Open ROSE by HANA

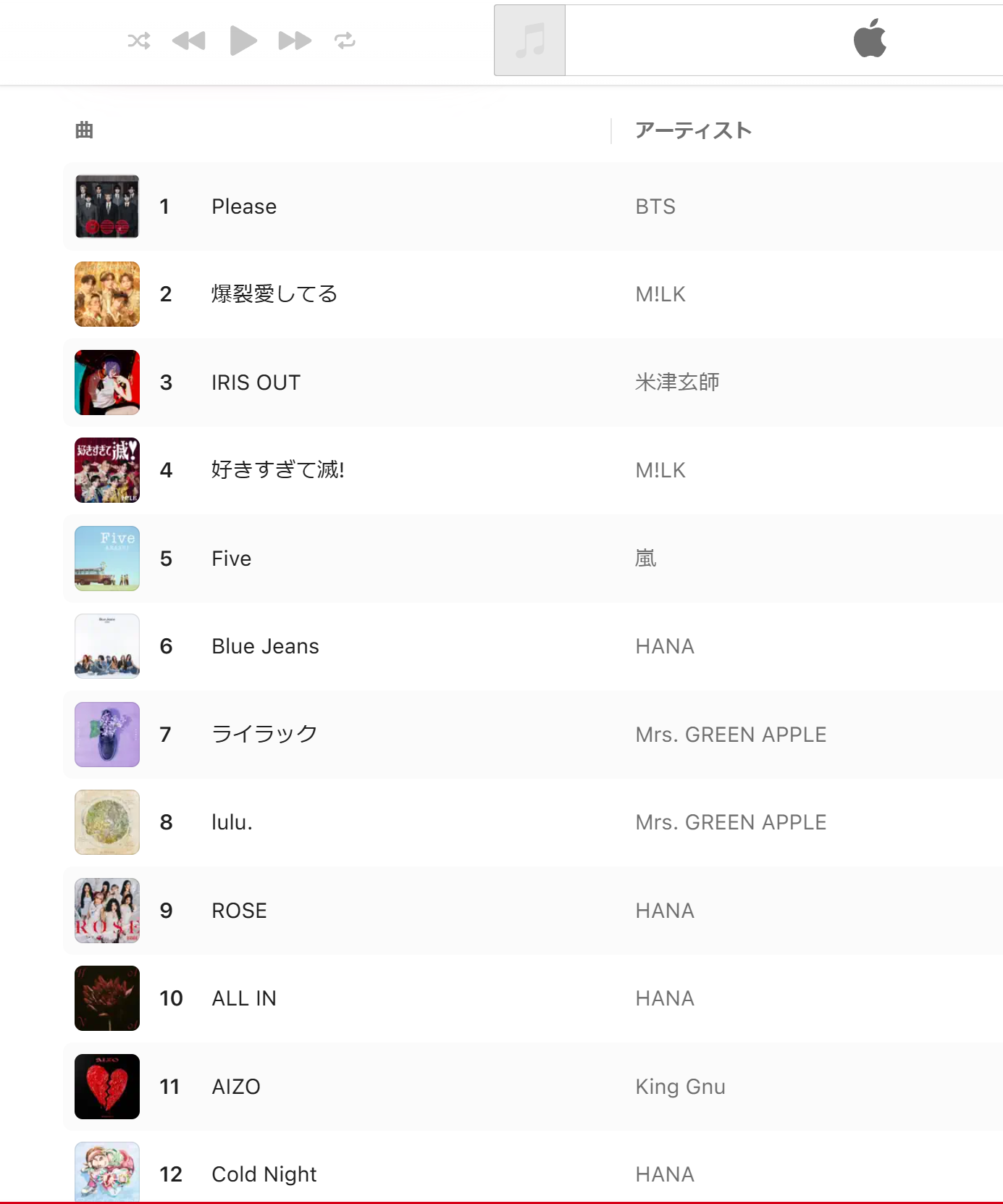pyautogui.click(x=533, y=911)
